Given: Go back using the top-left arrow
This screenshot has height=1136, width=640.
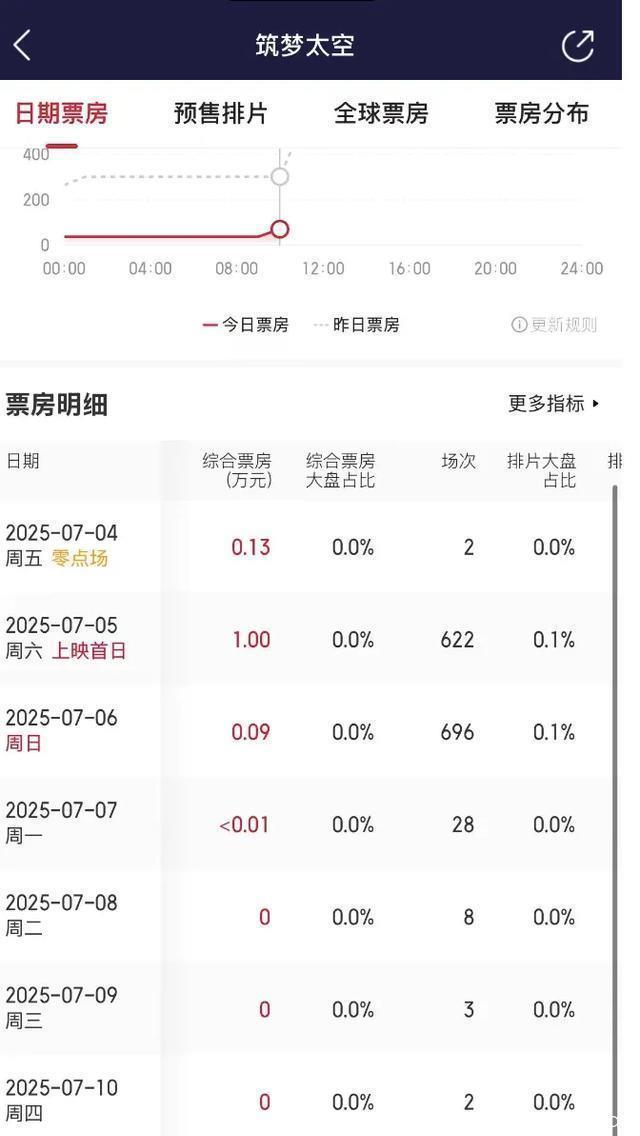Looking at the screenshot, I should pyautogui.click(x=22, y=46).
